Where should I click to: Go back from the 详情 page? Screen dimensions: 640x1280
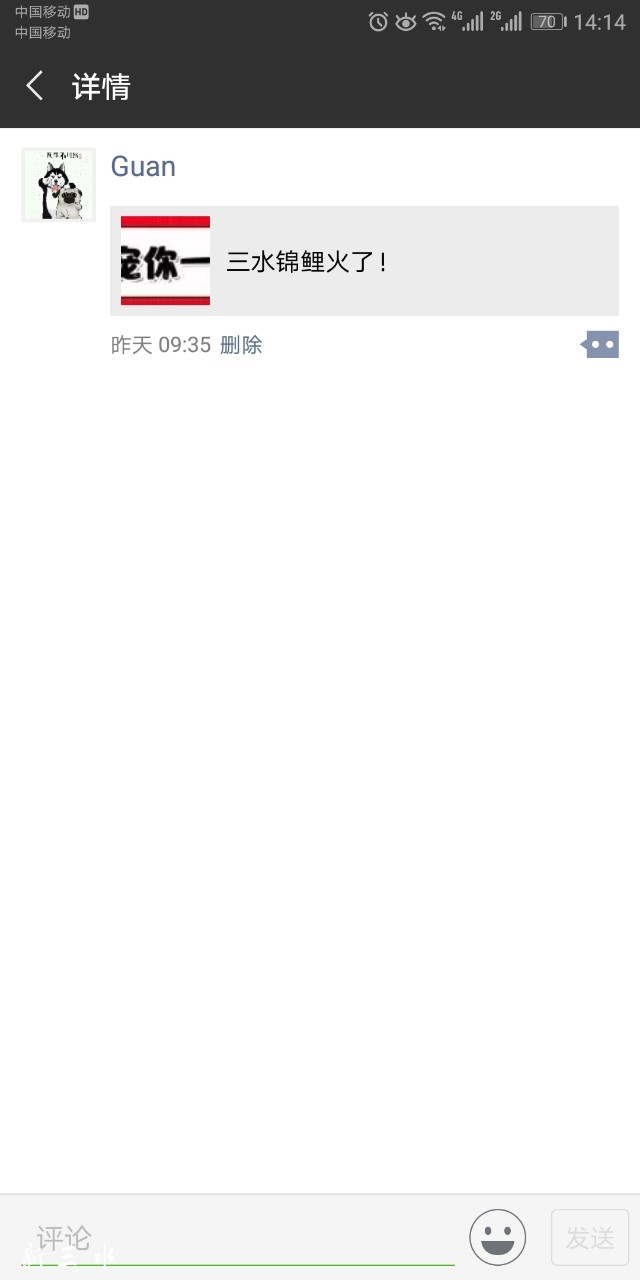[35, 86]
